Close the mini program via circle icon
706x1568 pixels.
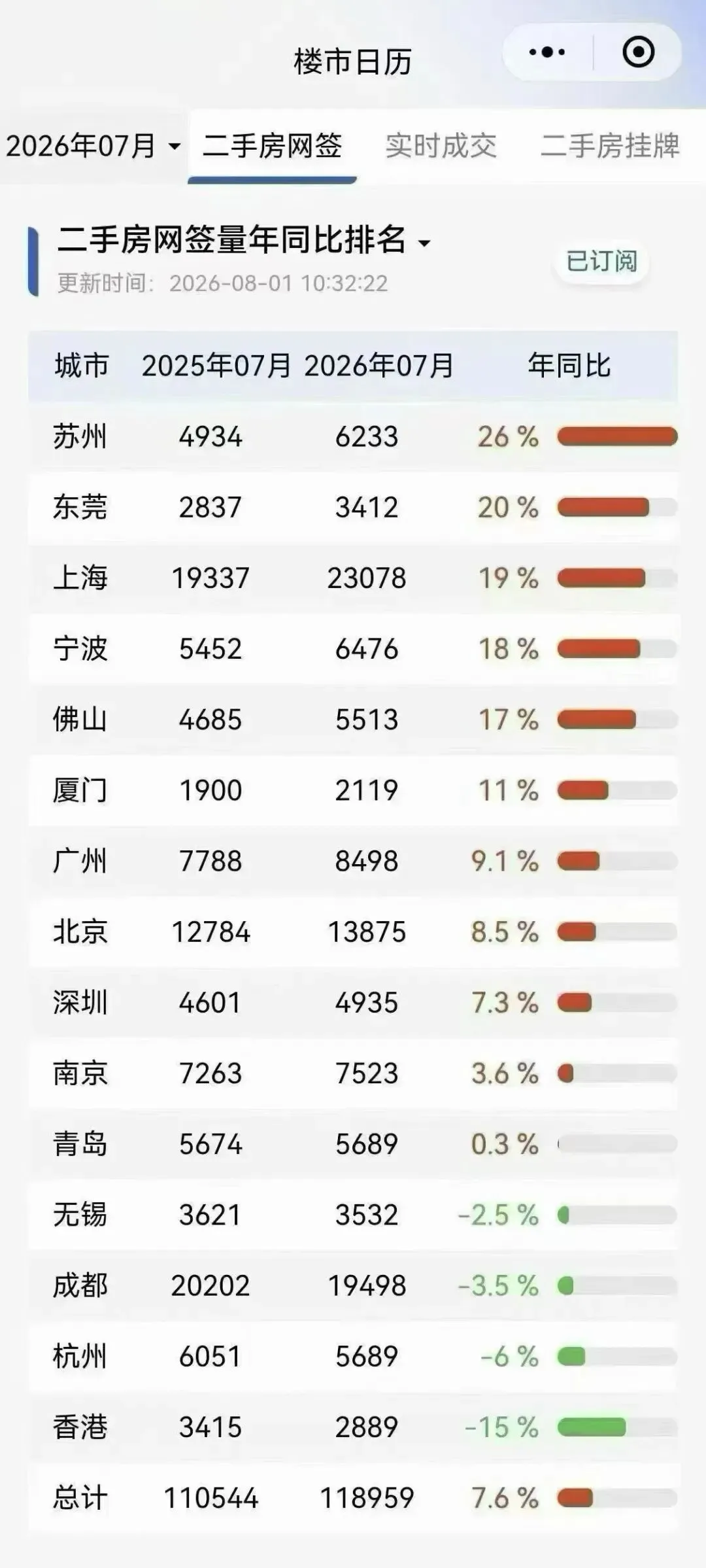pos(638,52)
